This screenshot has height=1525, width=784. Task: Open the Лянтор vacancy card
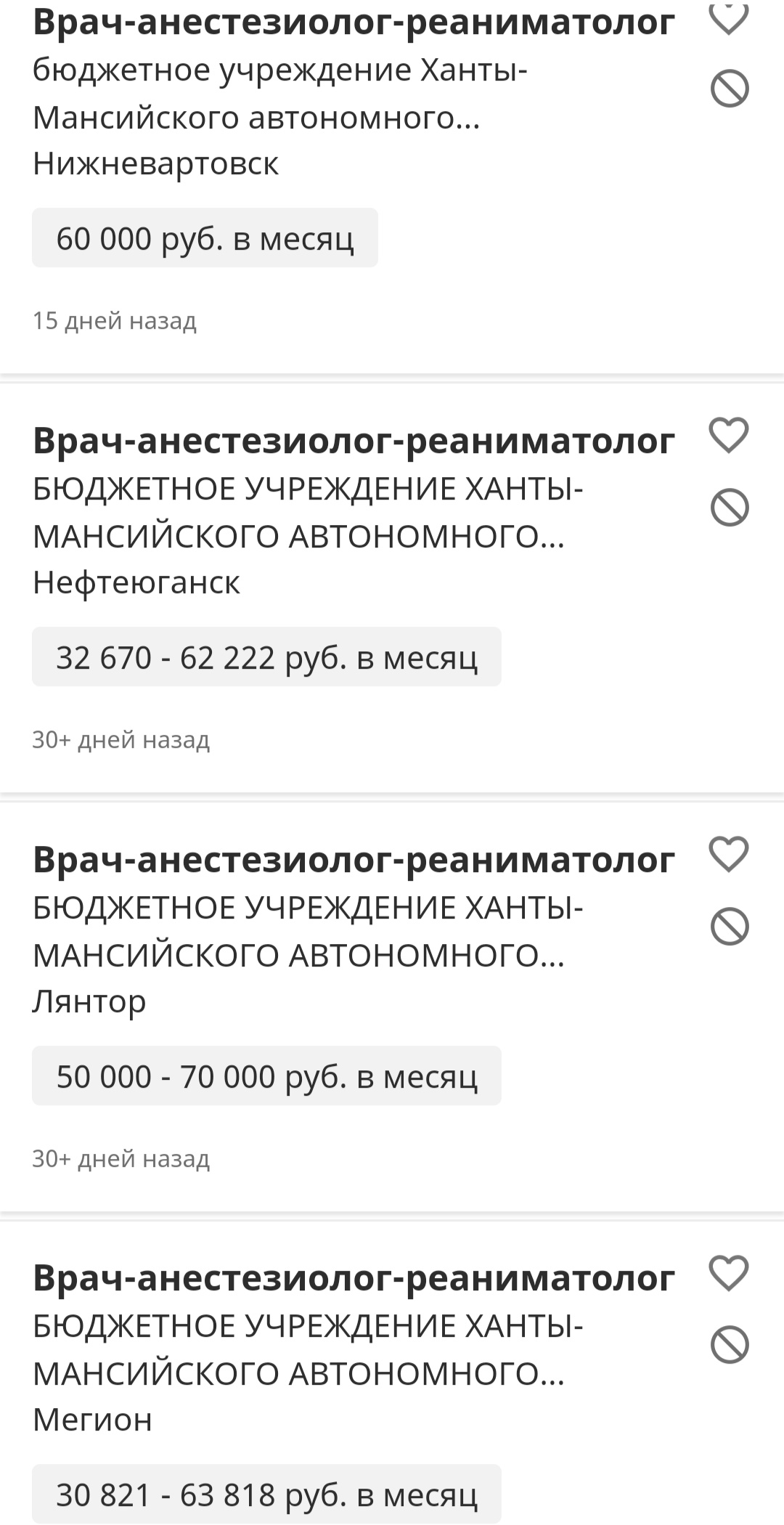pyautogui.click(x=354, y=860)
